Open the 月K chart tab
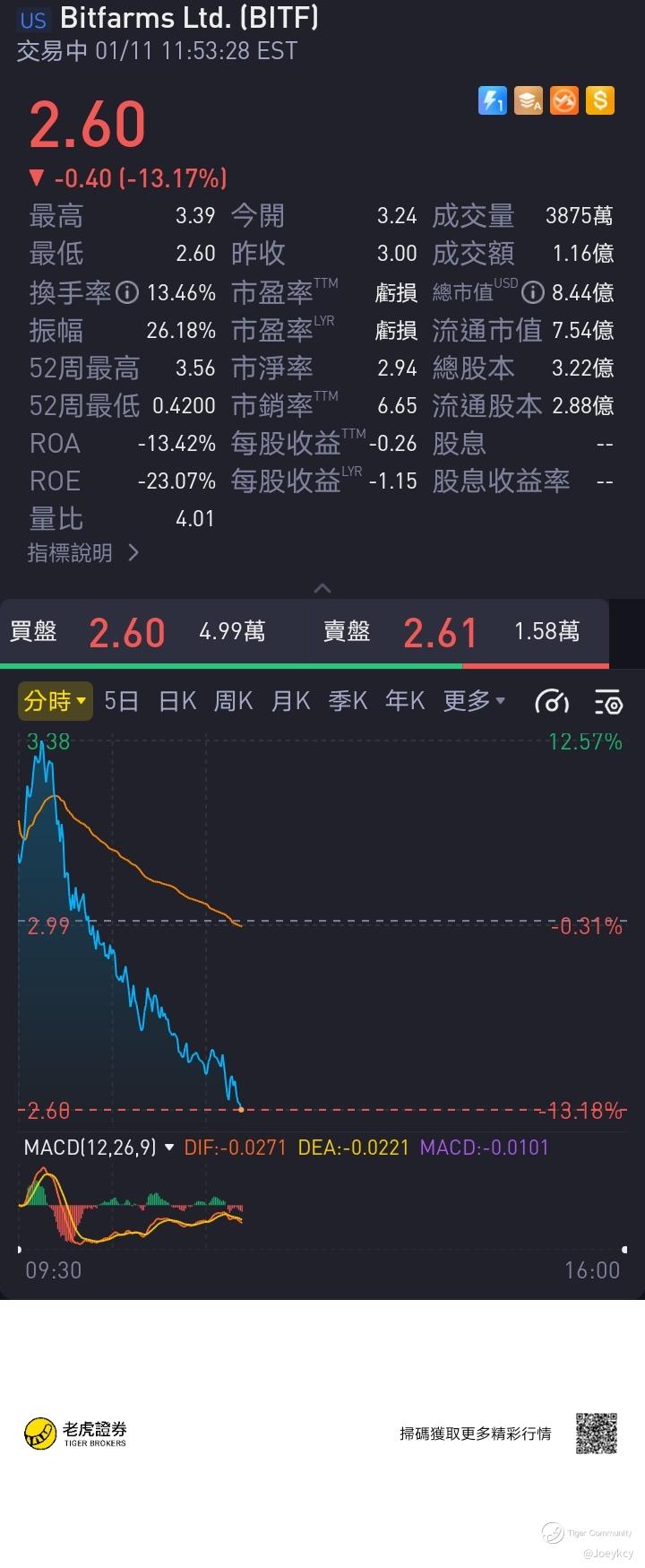The image size is (645, 1568). (x=290, y=701)
